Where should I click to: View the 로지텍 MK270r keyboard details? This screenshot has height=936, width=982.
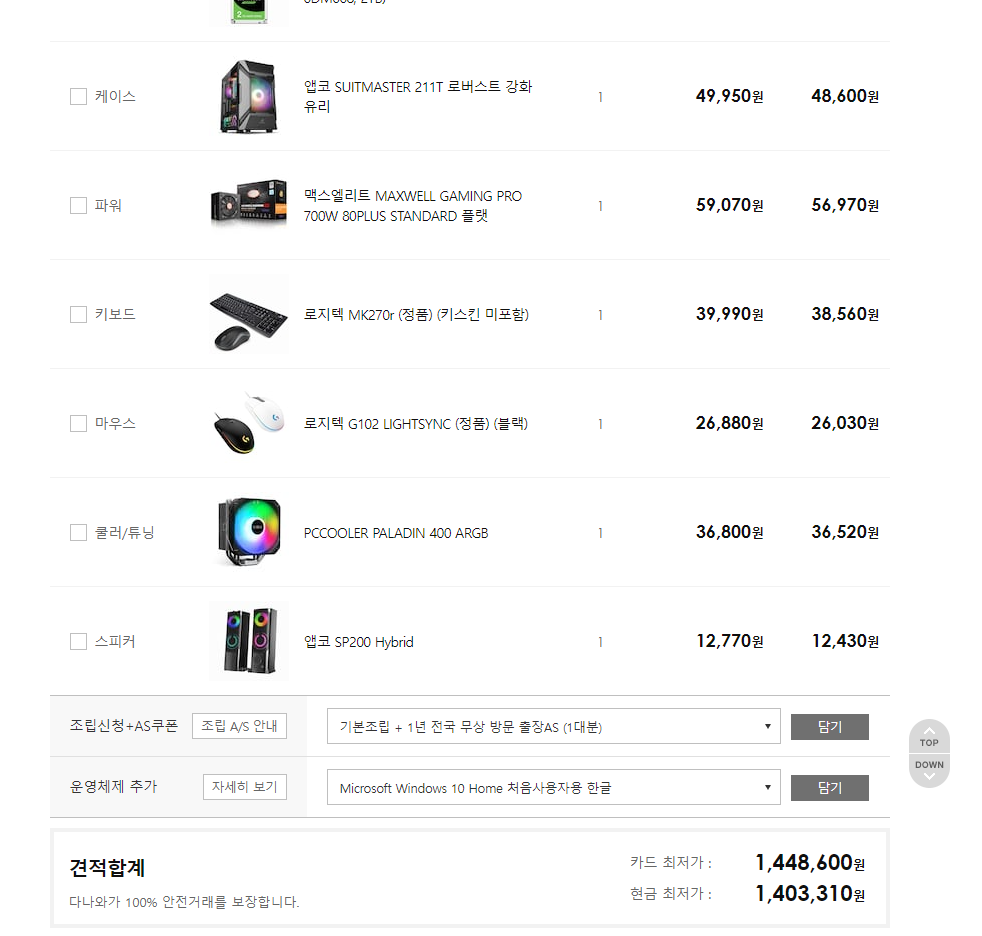click(x=416, y=314)
